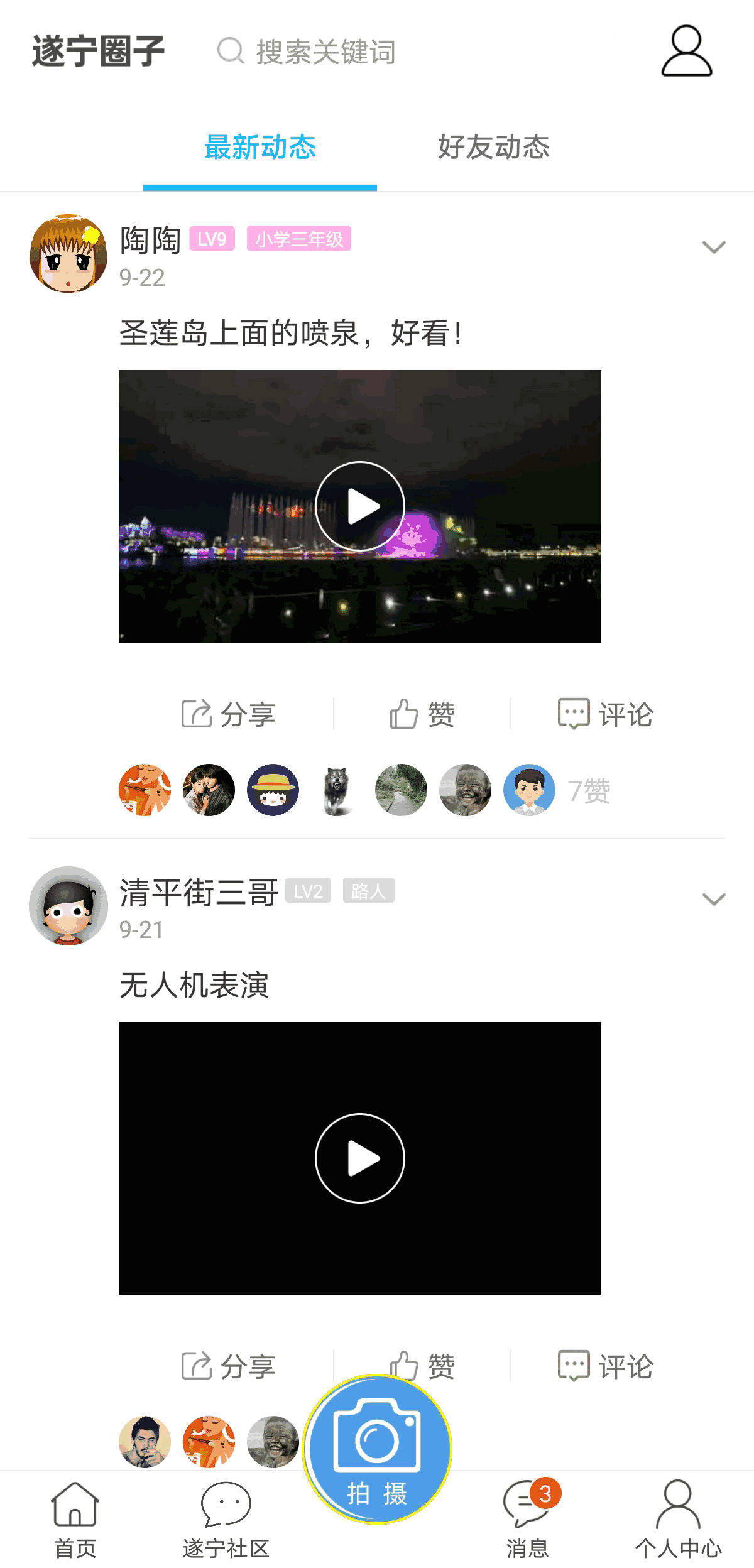This screenshot has width=754, height=1568.
Task: Like 陶陶's fountain post
Action: click(422, 714)
